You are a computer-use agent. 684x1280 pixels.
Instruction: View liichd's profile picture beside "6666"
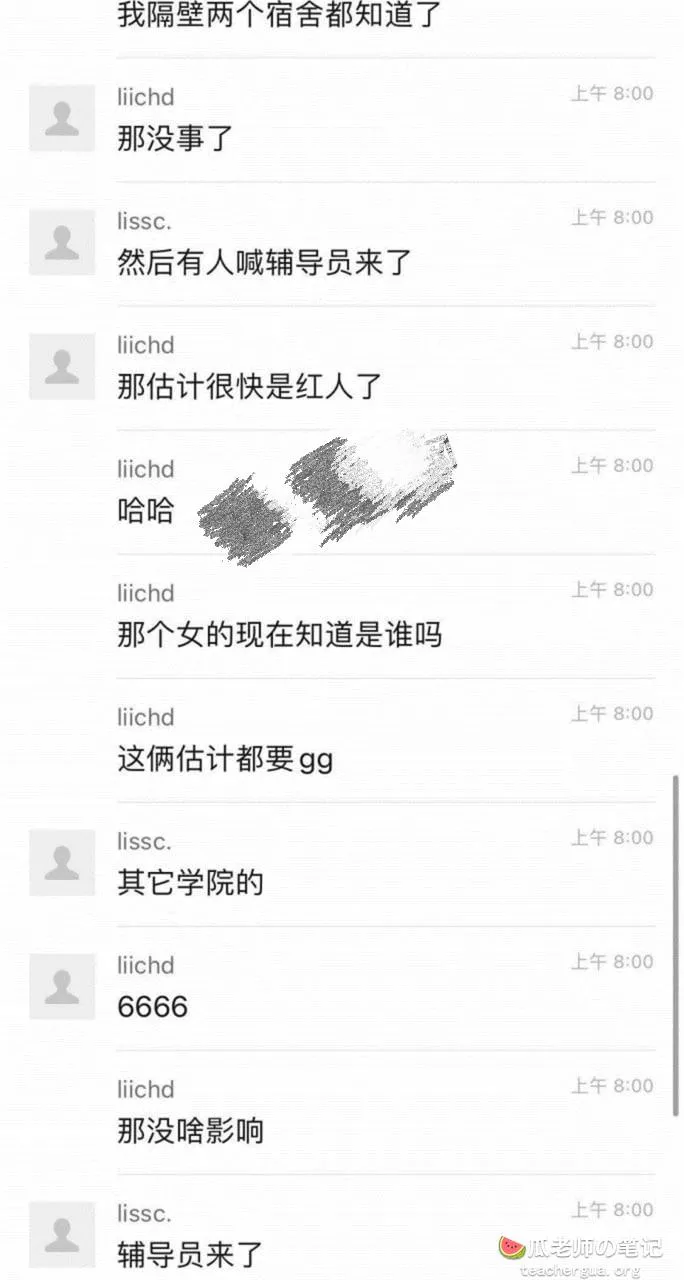[62, 986]
